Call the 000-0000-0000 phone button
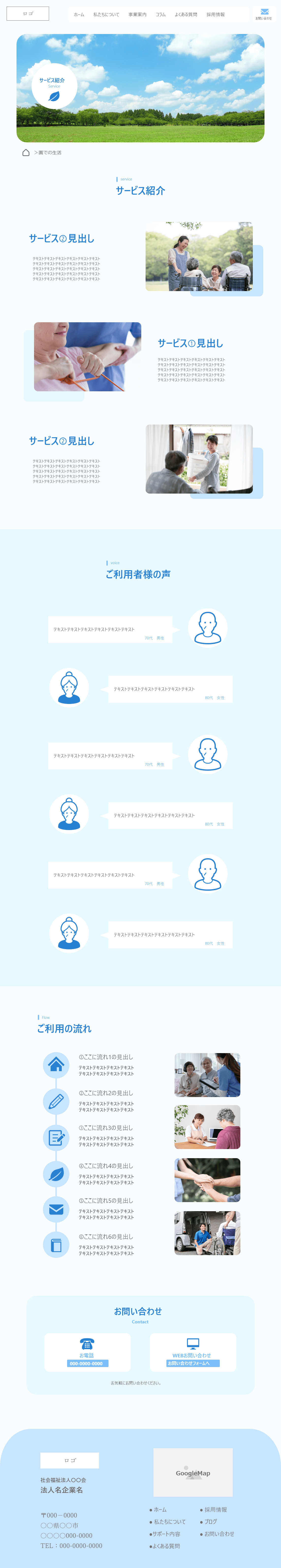 pos(87,1363)
